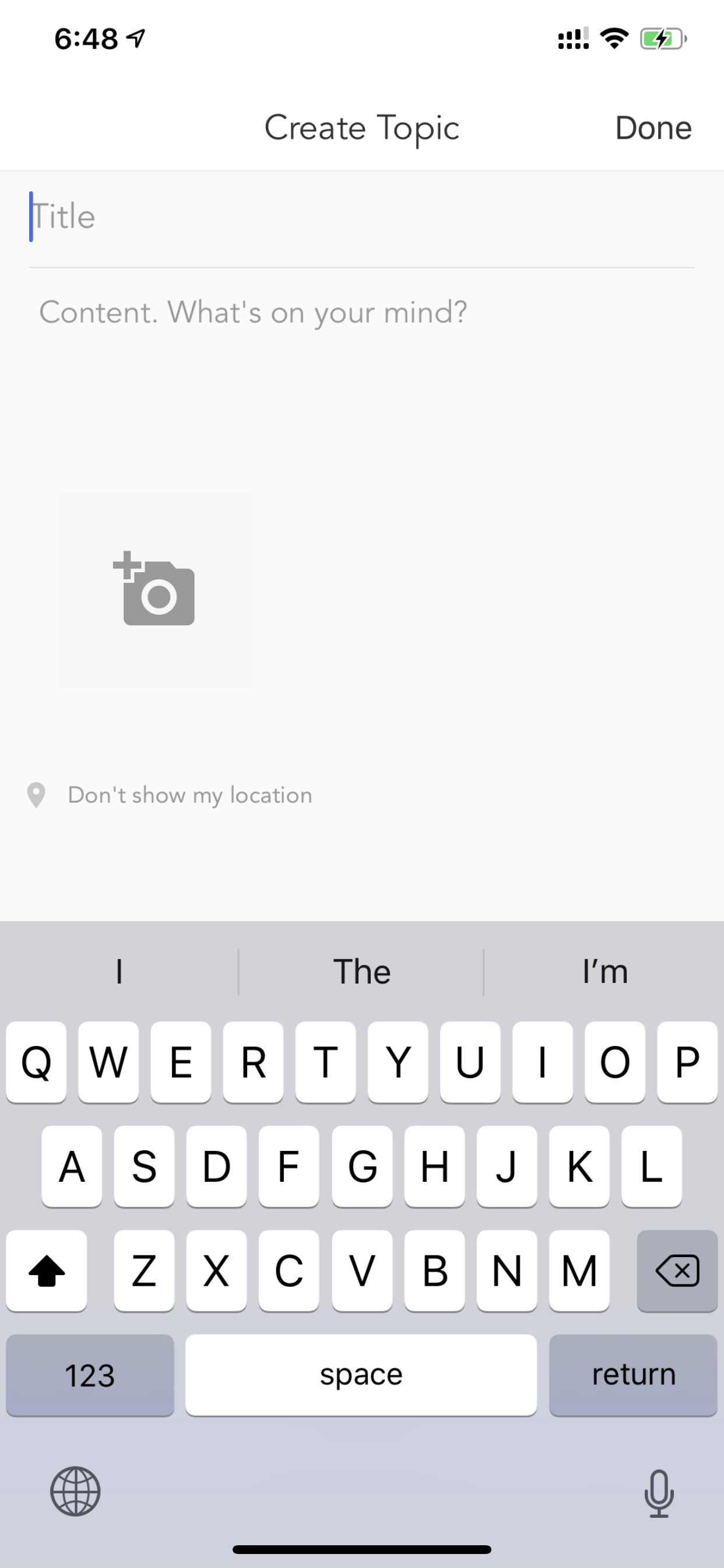Focus the Title text field
Viewport: 724px width, 1568px height.
tap(362, 218)
